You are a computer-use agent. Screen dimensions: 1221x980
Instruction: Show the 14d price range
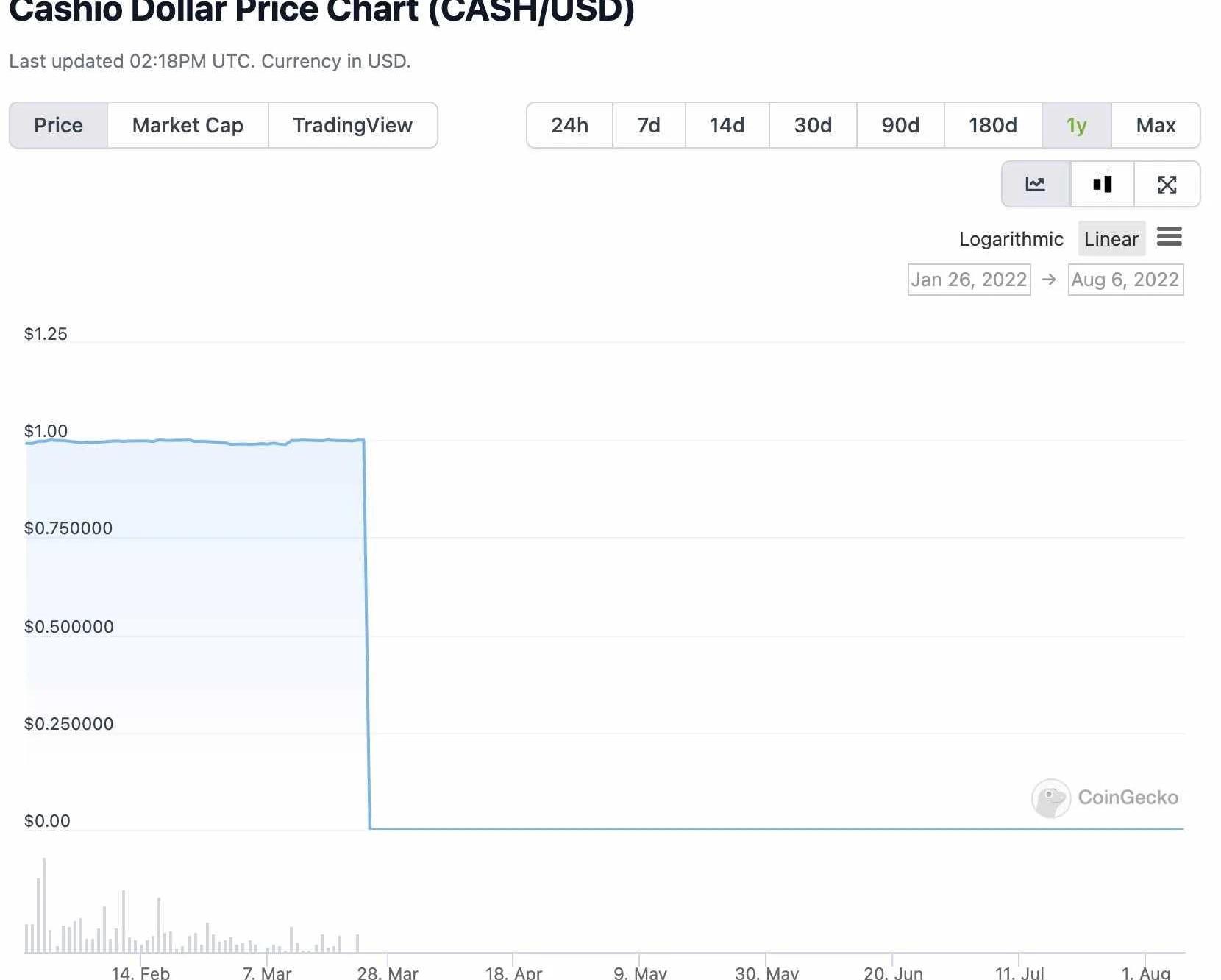(727, 125)
